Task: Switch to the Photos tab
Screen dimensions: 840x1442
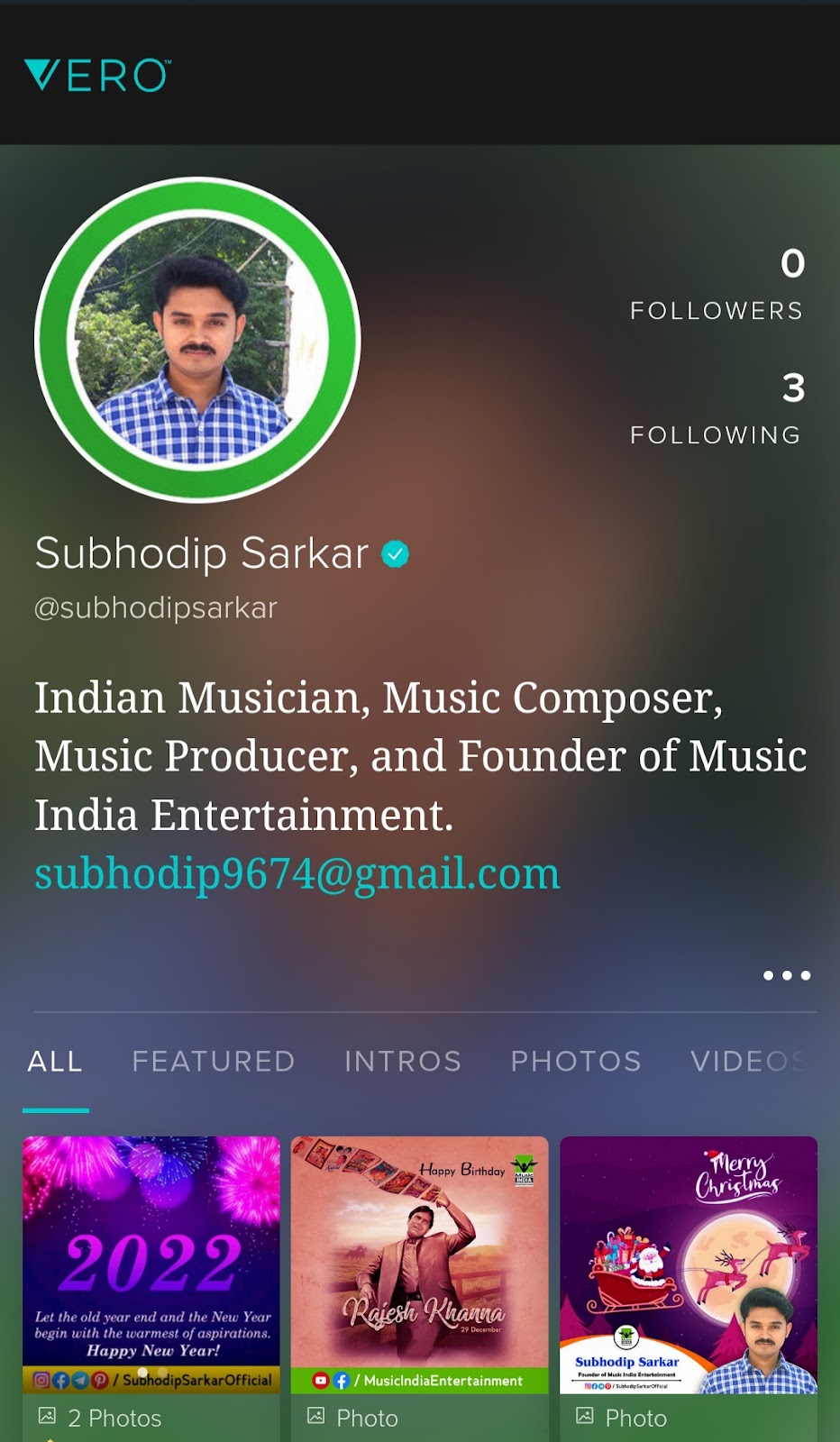Action: (576, 1061)
